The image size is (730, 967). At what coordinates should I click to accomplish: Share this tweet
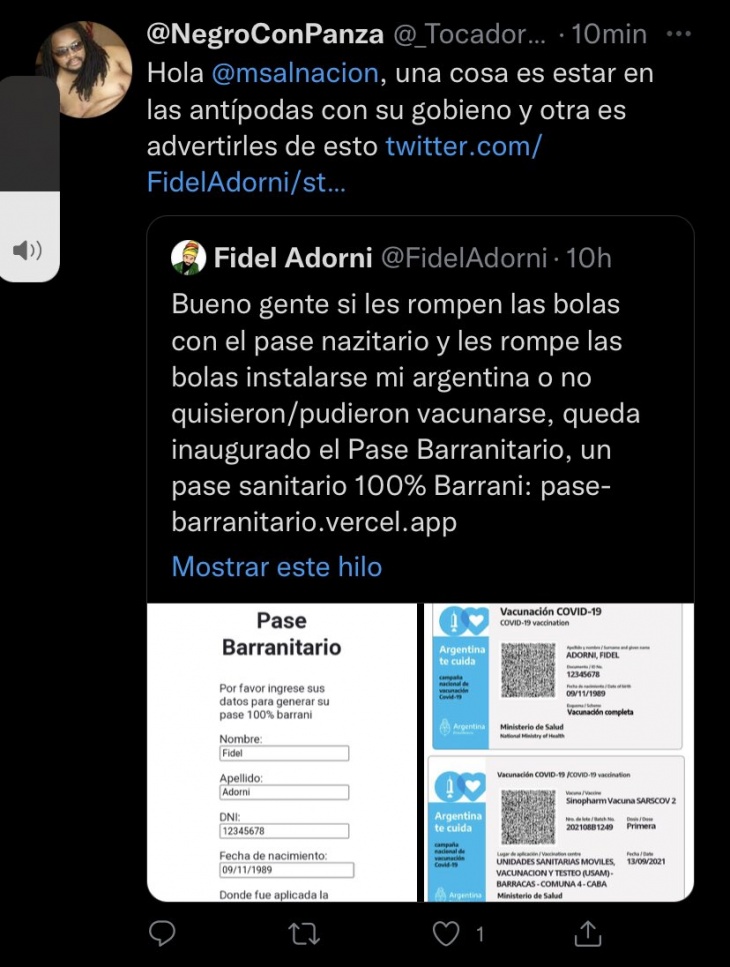point(589,934)
